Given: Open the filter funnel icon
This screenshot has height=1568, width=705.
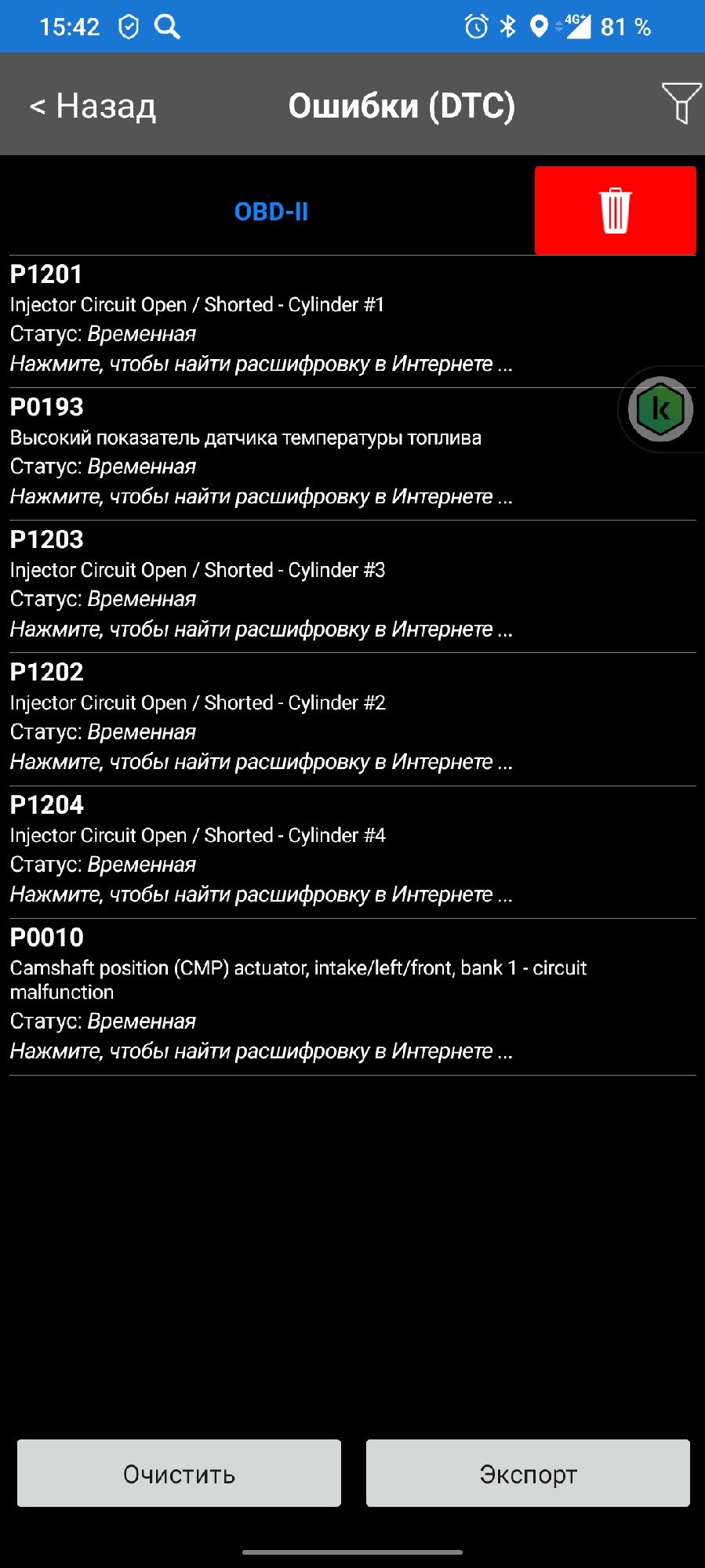Looking at the screenshot, I should [681, 103].
